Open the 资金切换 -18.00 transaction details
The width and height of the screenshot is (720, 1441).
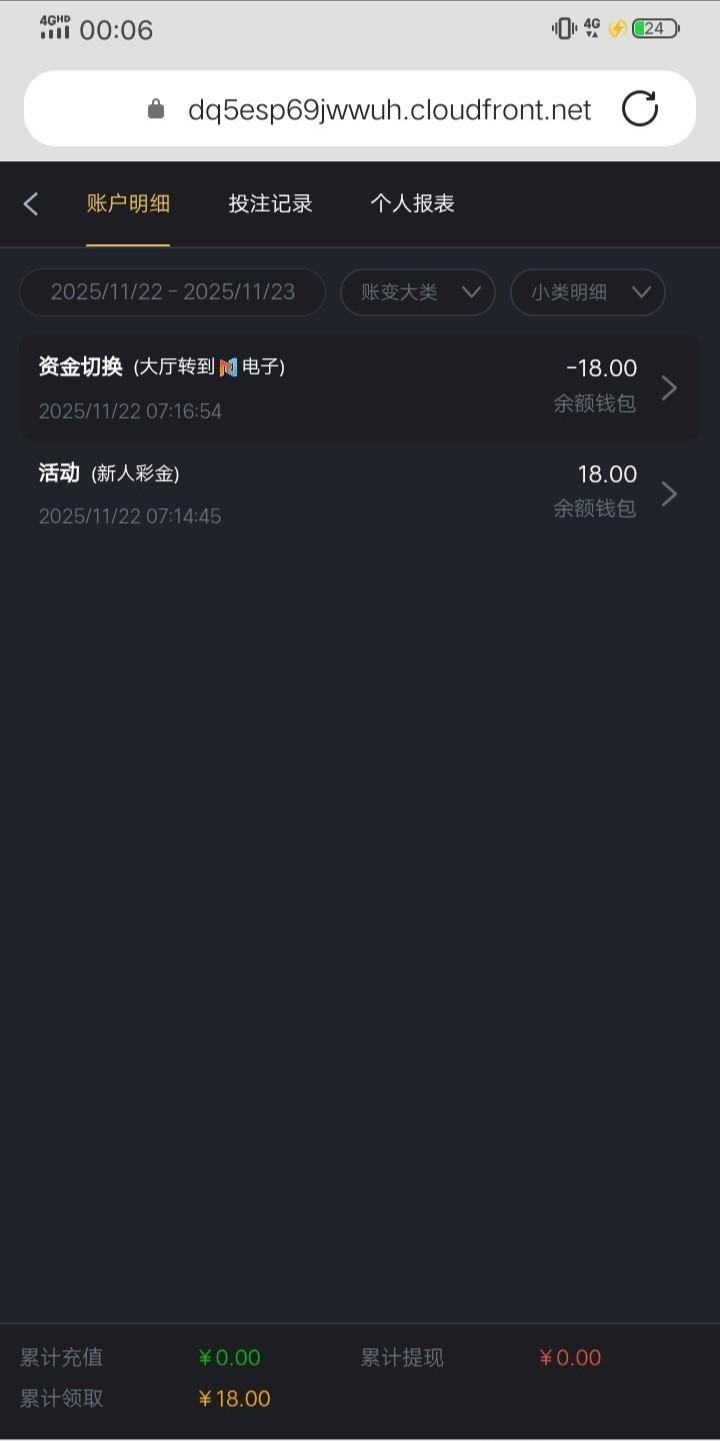pyautogui.click(x=360, y=388)
